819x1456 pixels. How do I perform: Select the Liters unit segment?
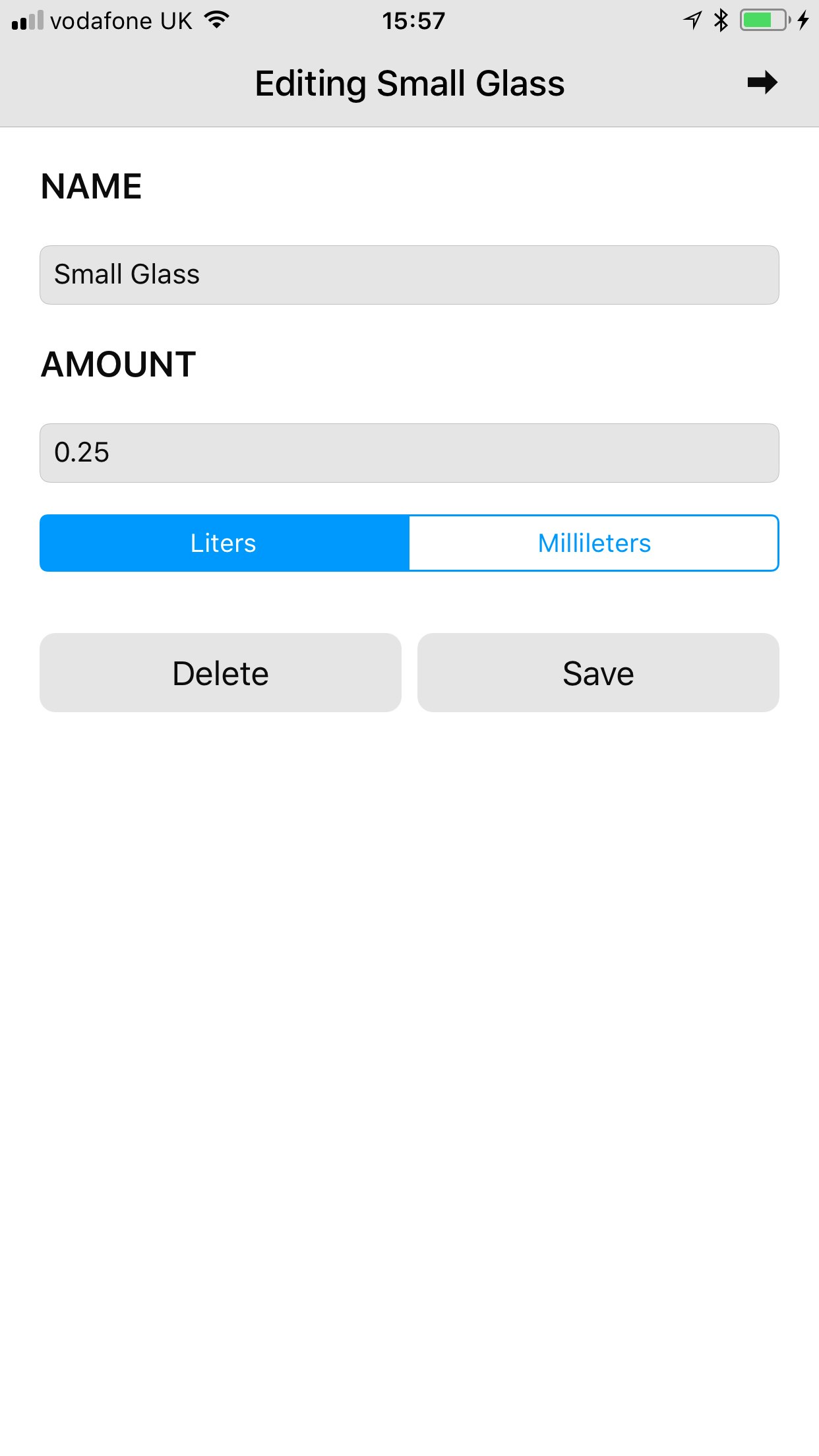pos(224,543)
